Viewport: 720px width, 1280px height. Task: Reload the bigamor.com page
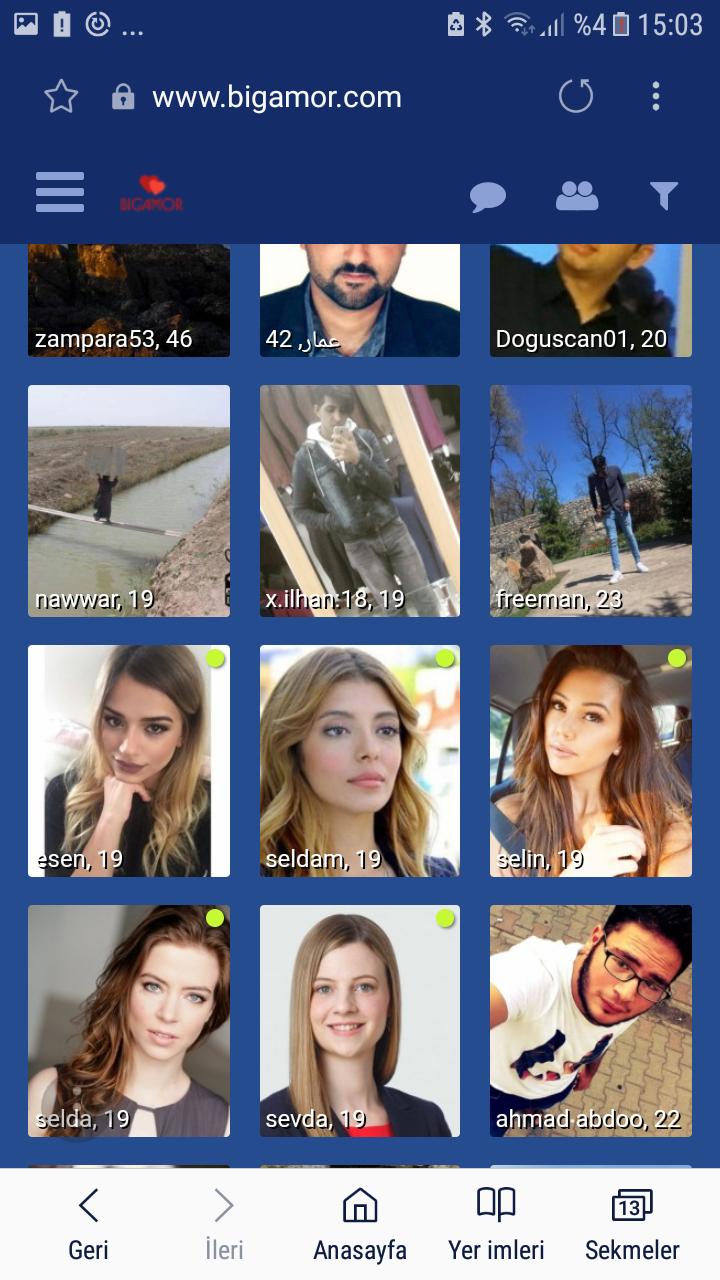click(x=576, y=97)
